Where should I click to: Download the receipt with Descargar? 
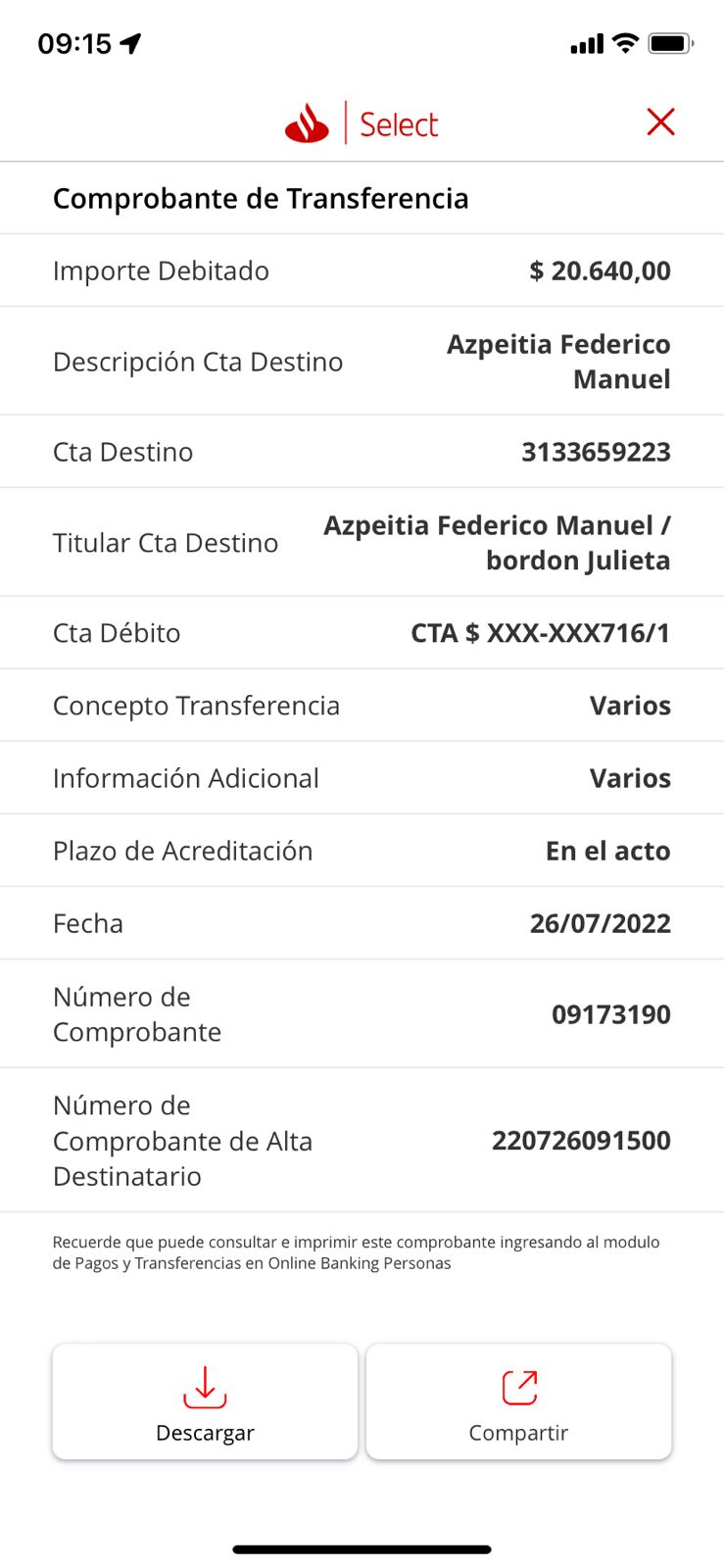click(x=205, y=1401)
